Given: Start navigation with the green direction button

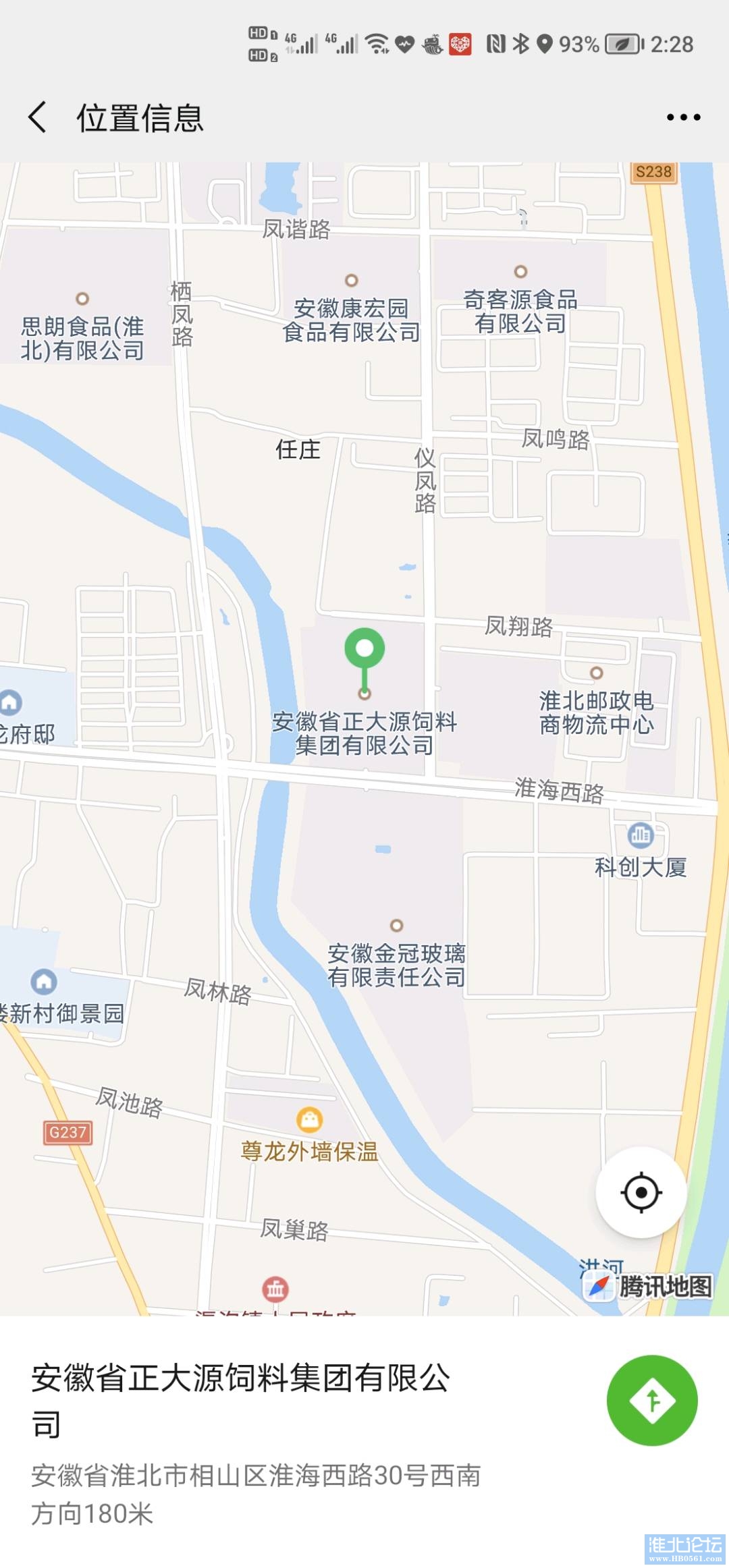Looking at the screenshot, I should coord(651,1400).
